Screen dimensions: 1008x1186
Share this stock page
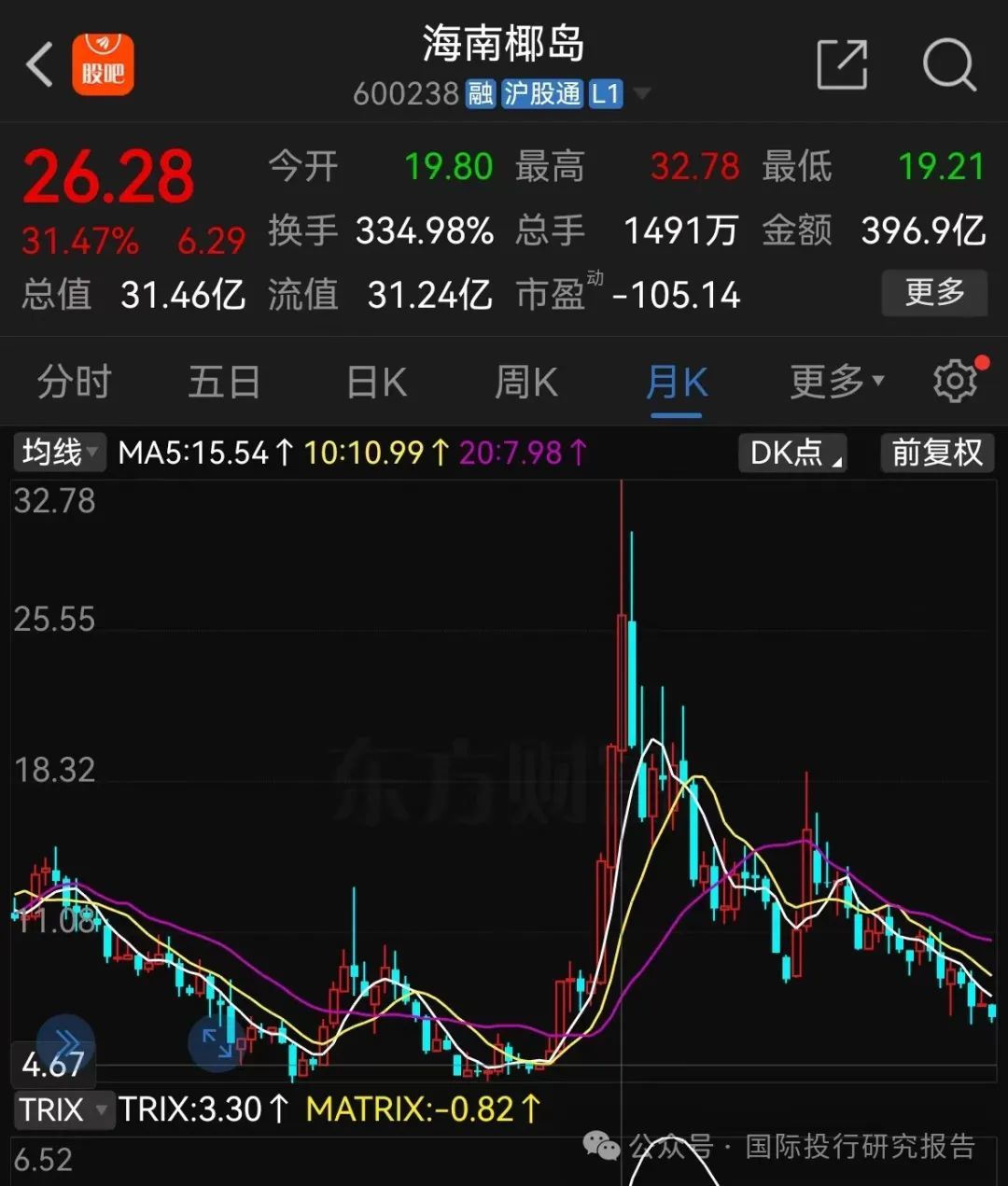(x=842, y=65)
